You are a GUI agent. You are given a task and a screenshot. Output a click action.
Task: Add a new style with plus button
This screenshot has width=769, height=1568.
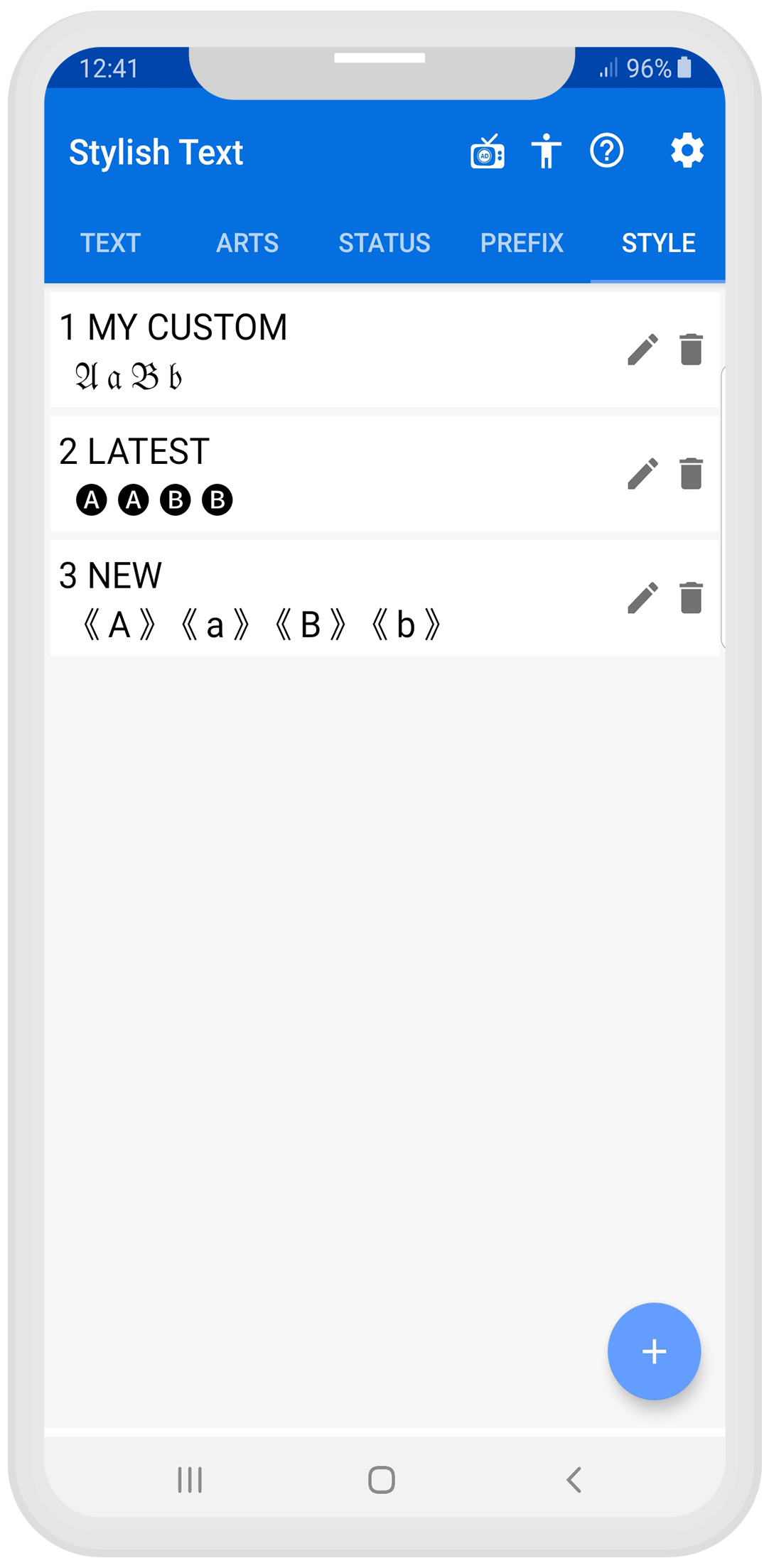[x=654, y=1351]
